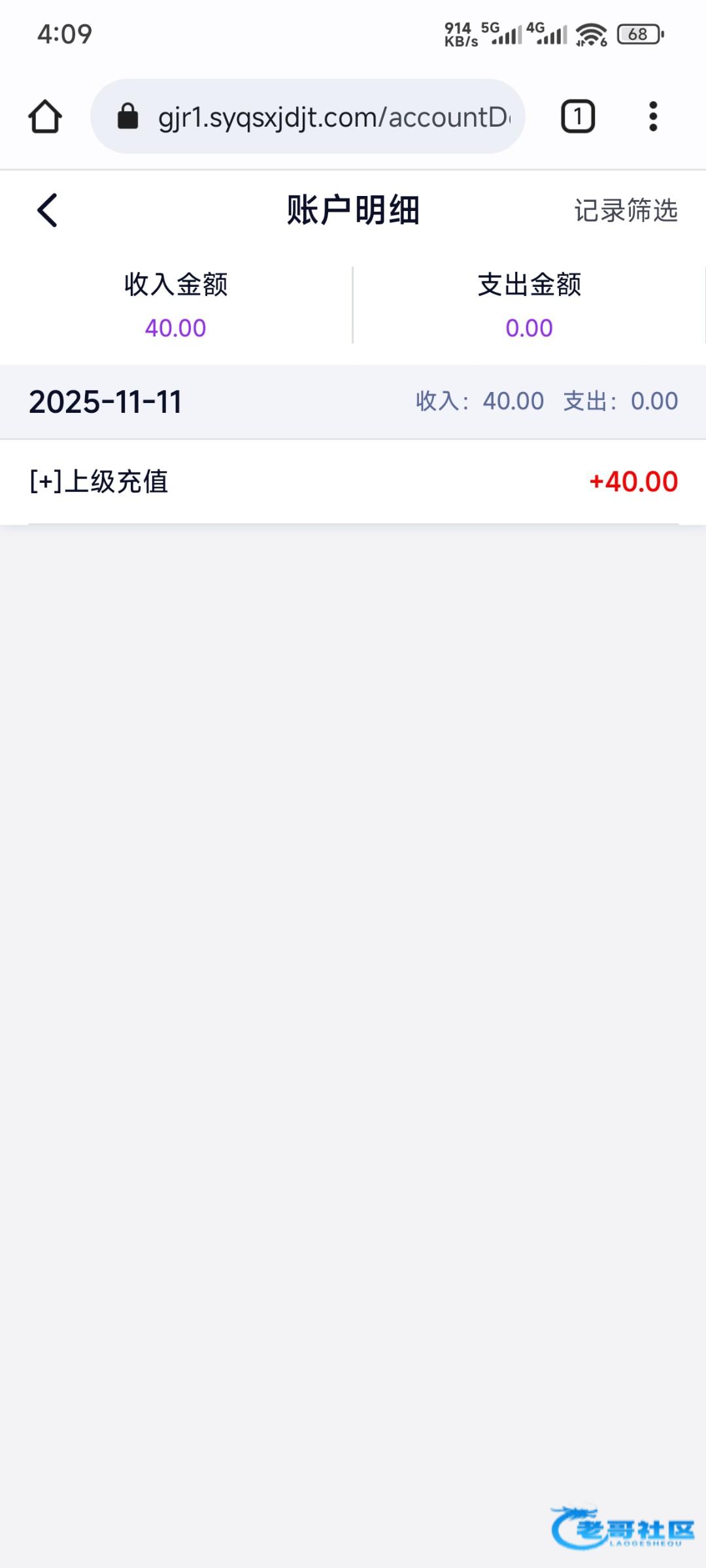Open 记录筛选 record filter

click(626, 210)
